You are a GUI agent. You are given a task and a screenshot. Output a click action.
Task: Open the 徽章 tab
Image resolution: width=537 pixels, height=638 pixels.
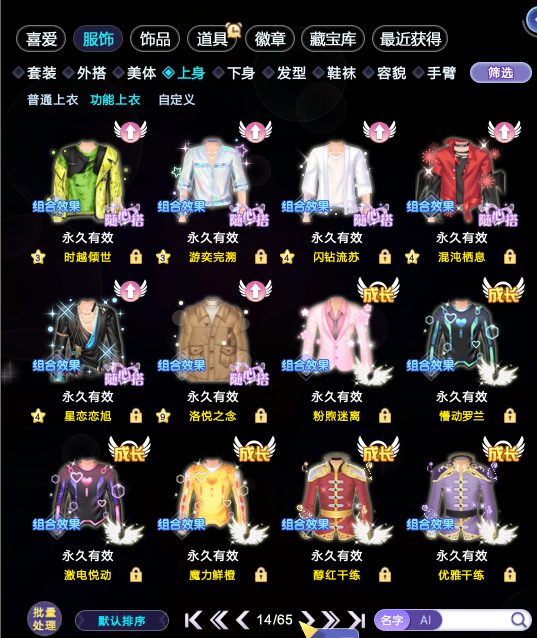pyautogui.click(x=270, y=39)
